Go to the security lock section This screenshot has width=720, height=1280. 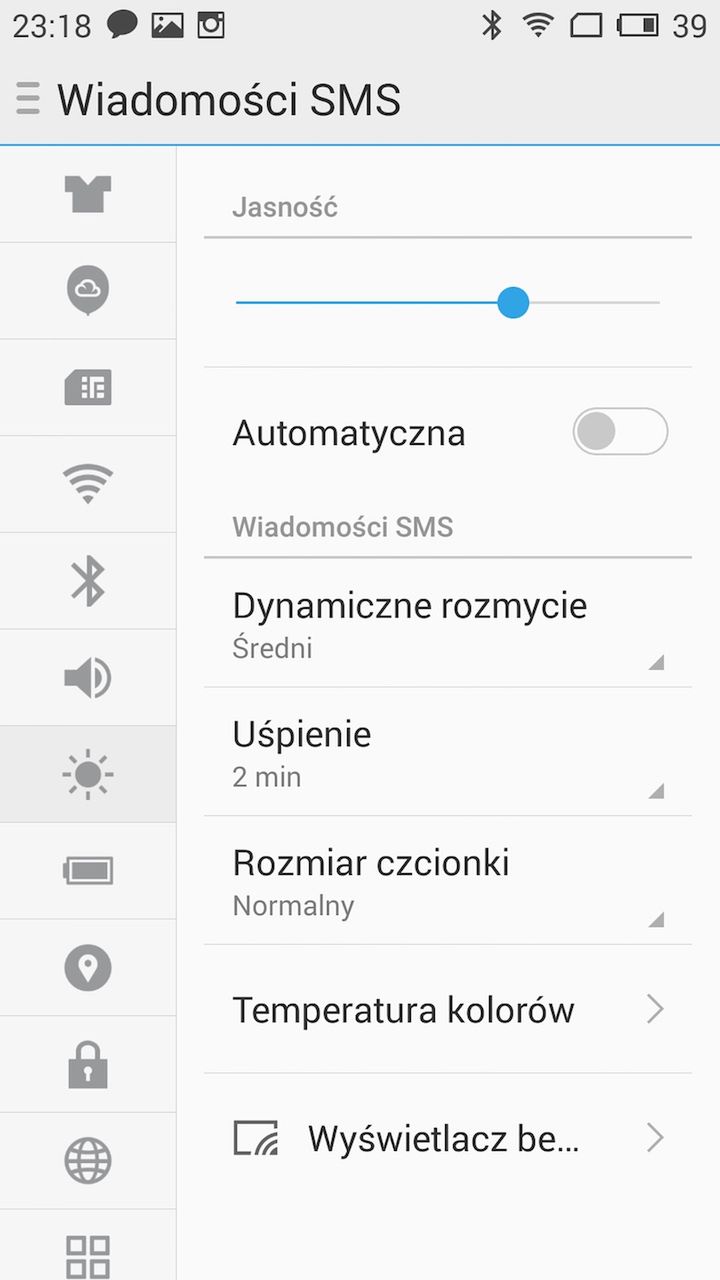(88, 1064)
